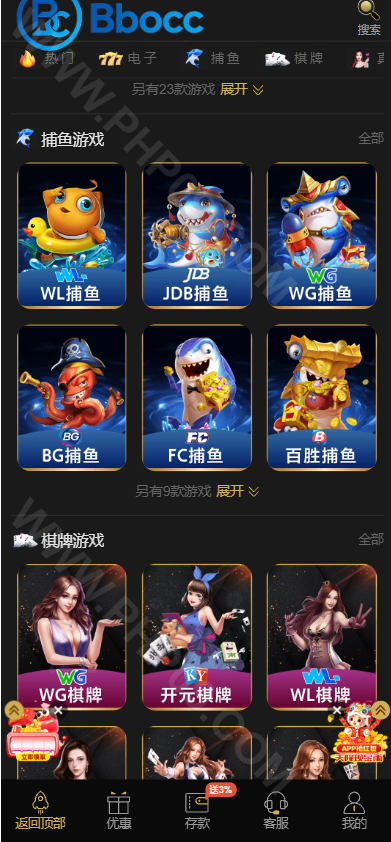This screenshot has width=391, height=842.
Task: Switch to the 电子 category tab
Action: 128,58
